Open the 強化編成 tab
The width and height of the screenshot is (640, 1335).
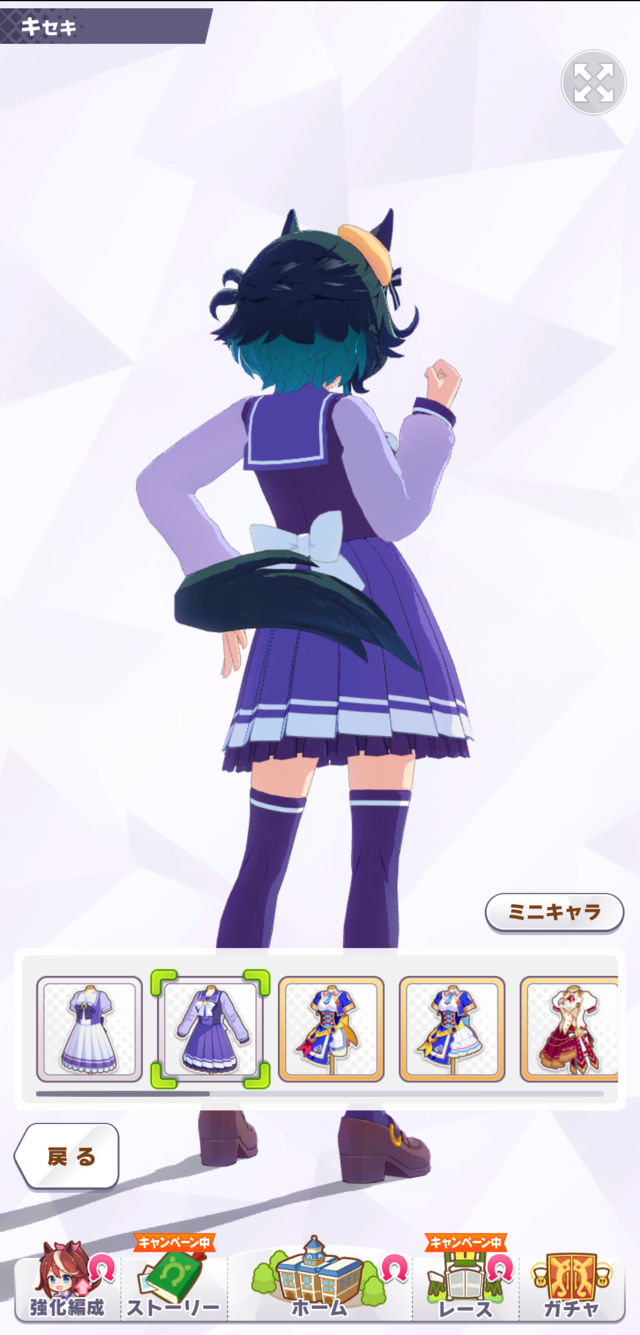point(66,1285)
